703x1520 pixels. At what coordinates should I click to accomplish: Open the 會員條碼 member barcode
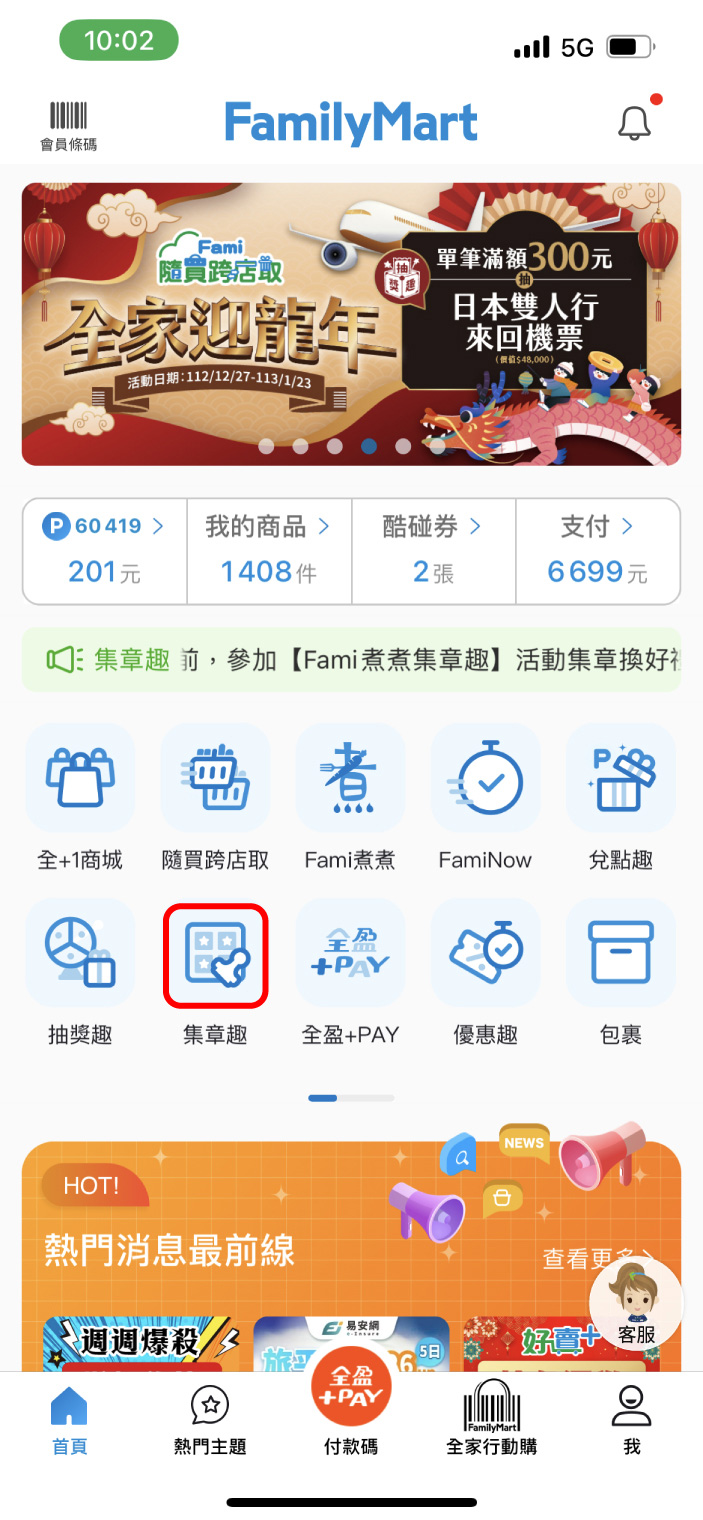(68, 125)
